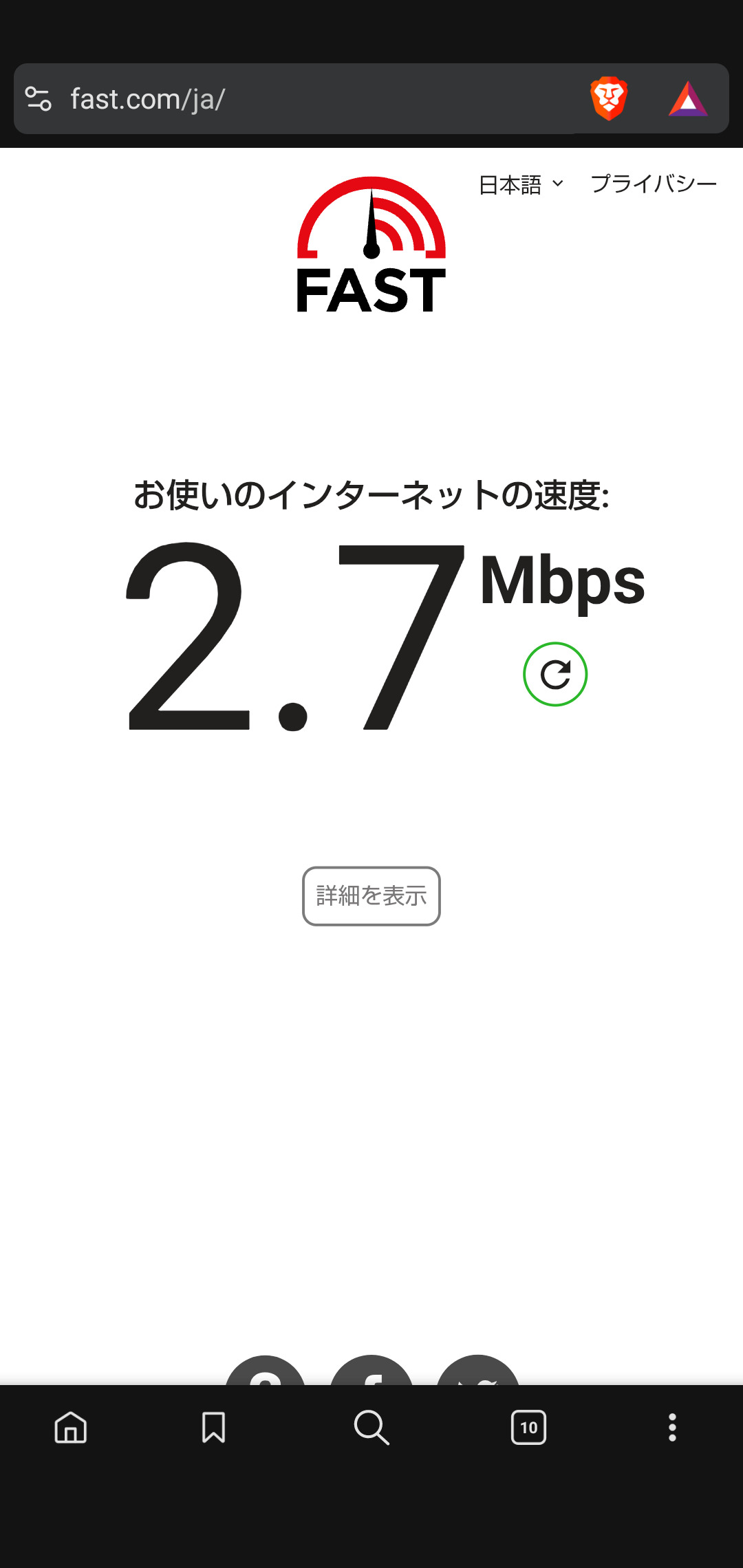The height and width of the screenshot is (1568, 743).
Task: Open the browser's three-dot overflow menu
Action: pyautogui.click(x=672, y=1428)
